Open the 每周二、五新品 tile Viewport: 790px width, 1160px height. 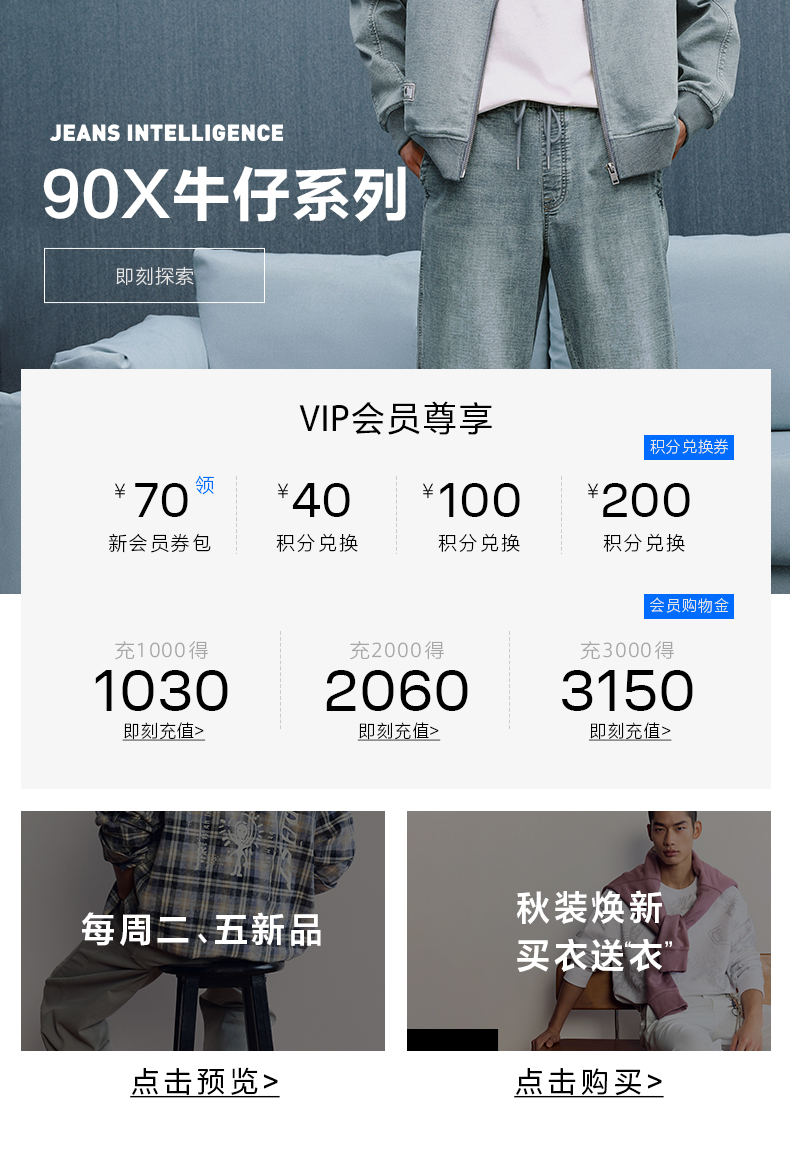tap(203, 931)
